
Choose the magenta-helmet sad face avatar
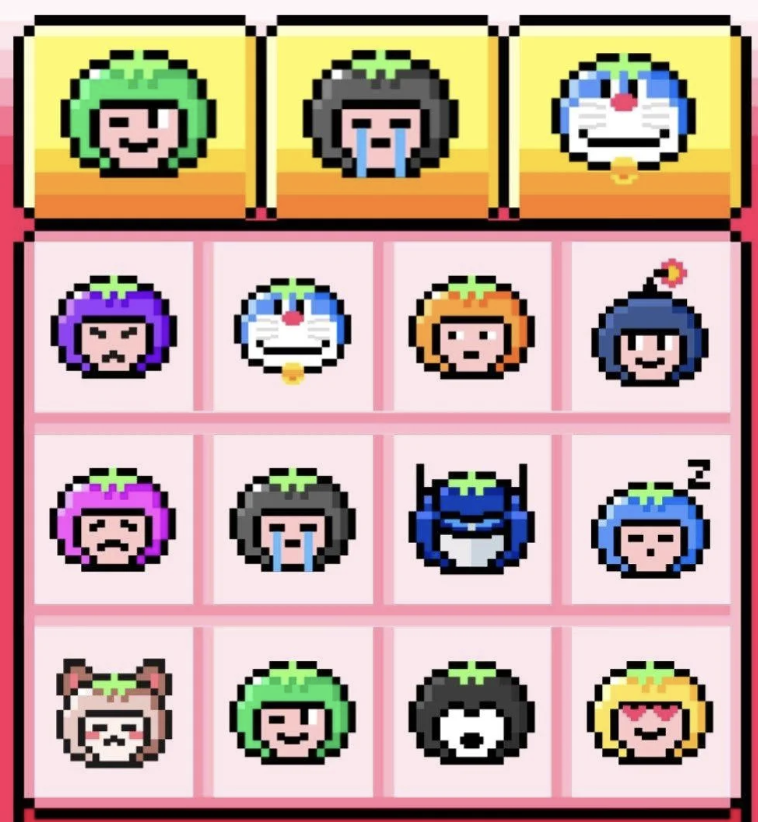[113, 520]
